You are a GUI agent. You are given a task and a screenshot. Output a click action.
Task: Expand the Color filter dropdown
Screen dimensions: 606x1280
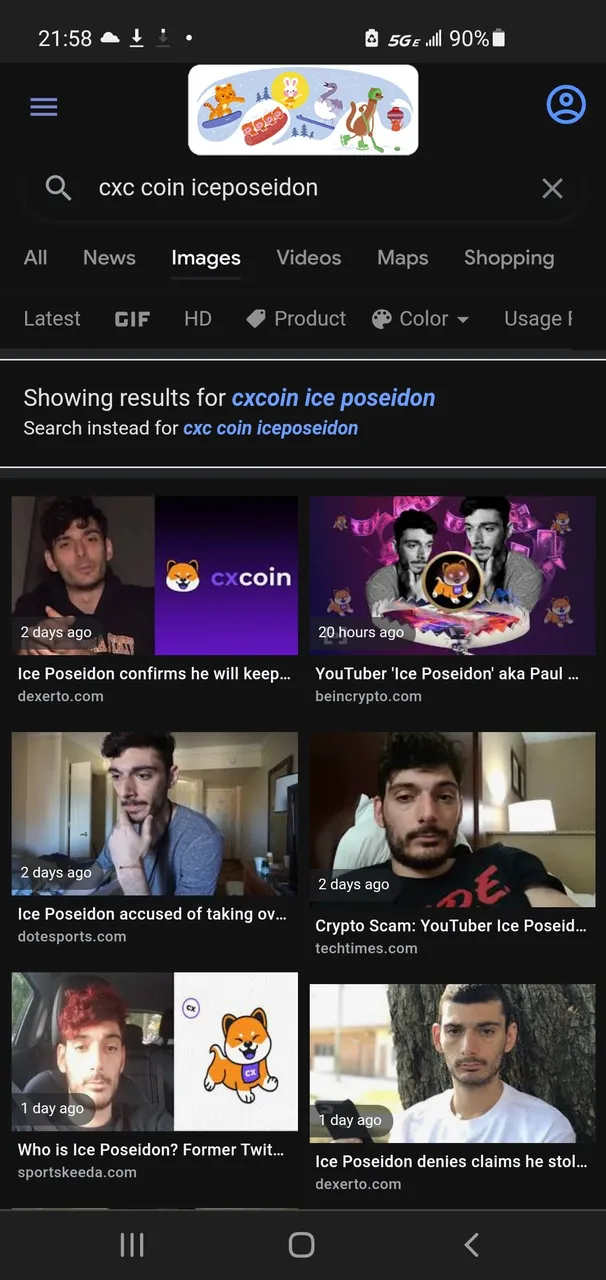[x=420, y=319]
